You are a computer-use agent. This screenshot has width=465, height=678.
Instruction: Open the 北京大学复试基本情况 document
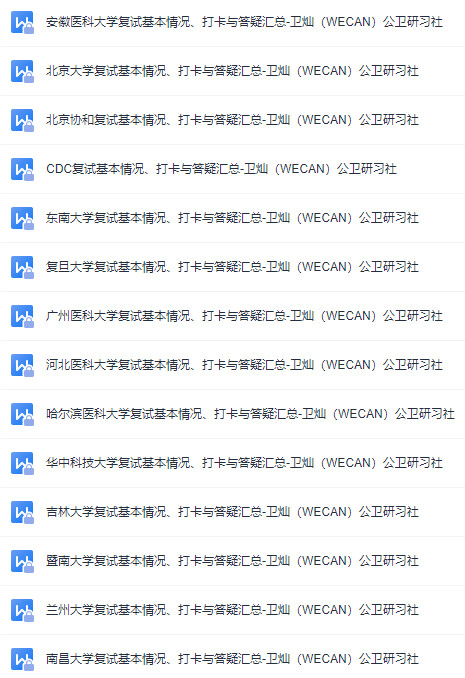click(232, 70)
